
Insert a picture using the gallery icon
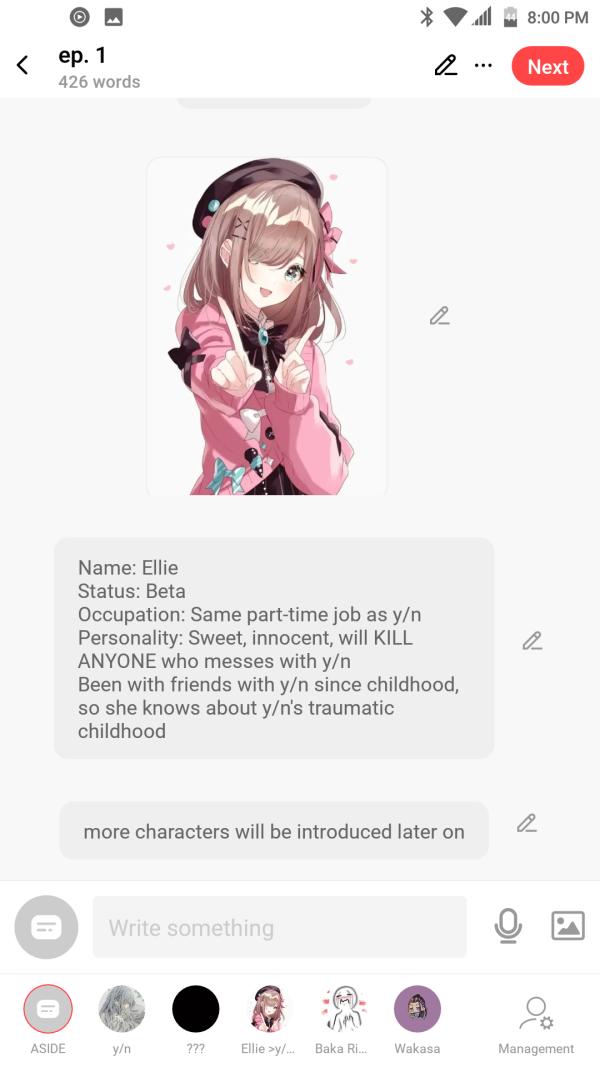(567, 926)
